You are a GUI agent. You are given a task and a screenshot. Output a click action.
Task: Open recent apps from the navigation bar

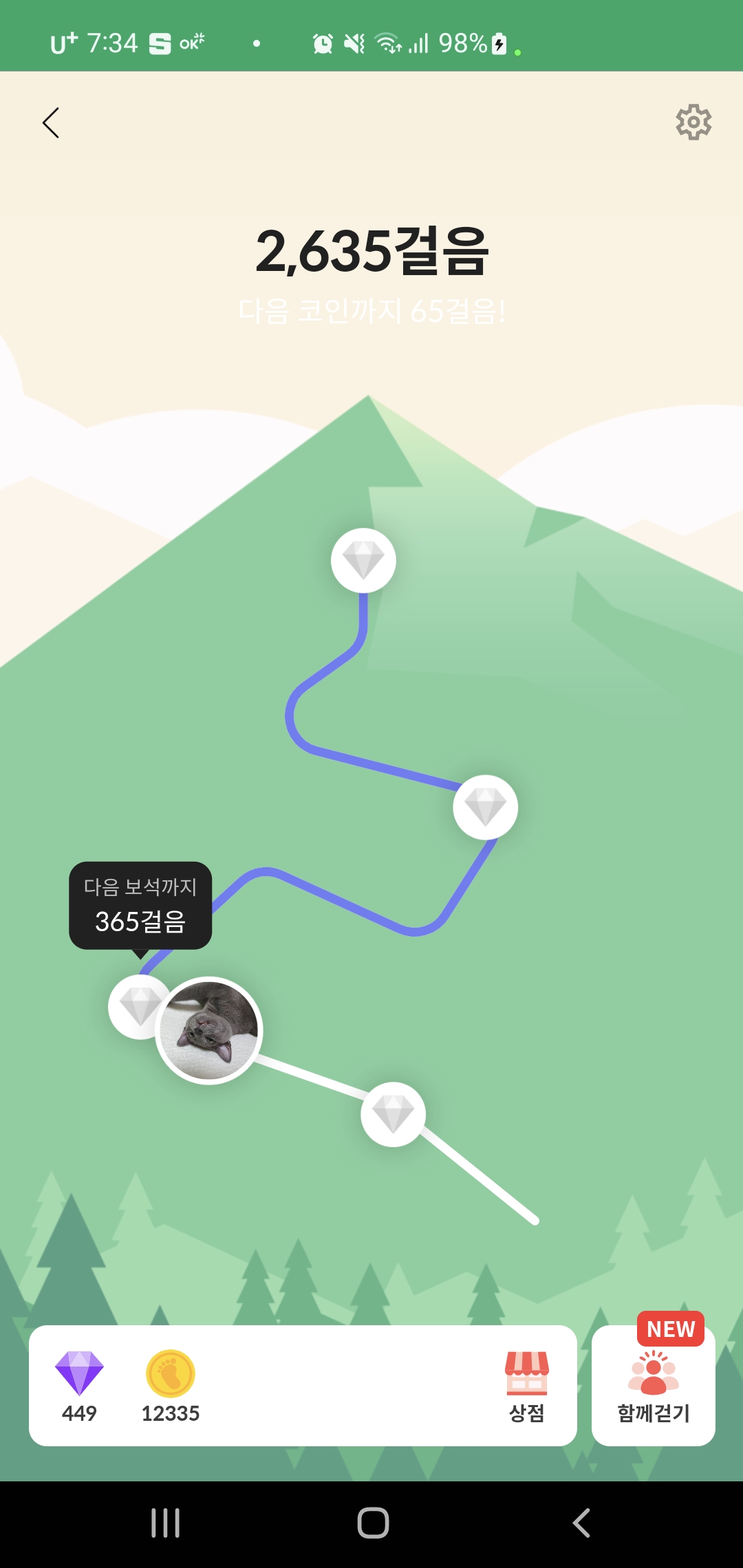165,1523
